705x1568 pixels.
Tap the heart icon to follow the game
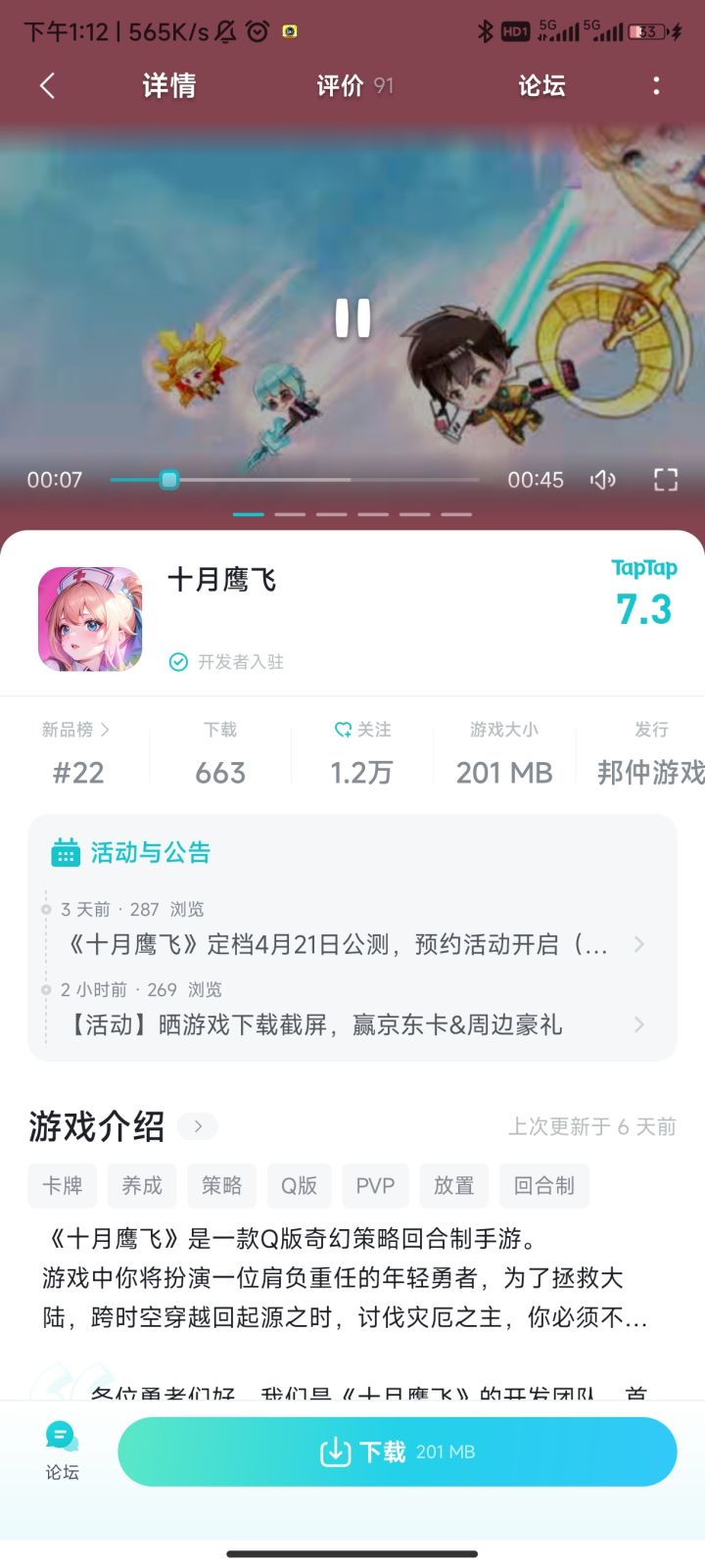(341, 730)
